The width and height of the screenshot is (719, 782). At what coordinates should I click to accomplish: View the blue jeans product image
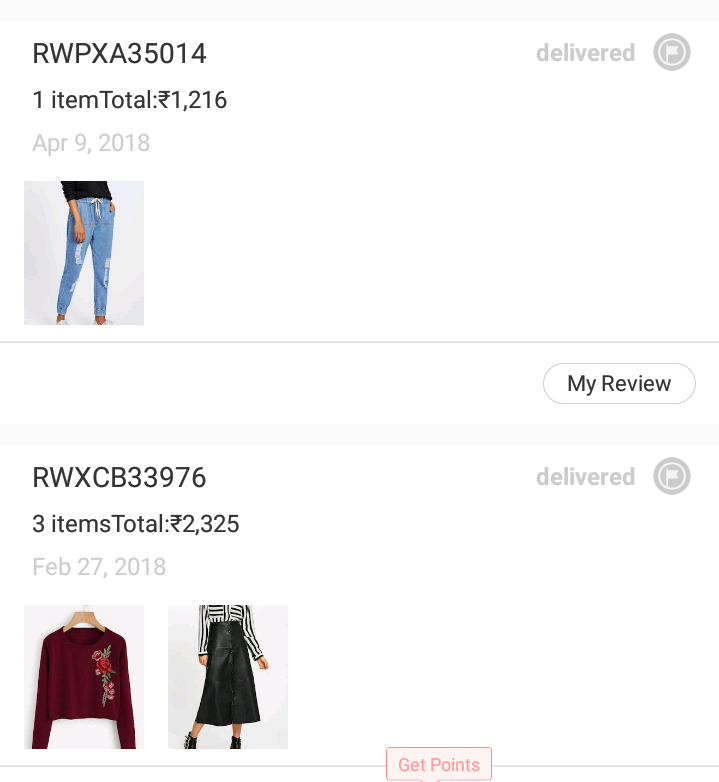pos(84,253)
